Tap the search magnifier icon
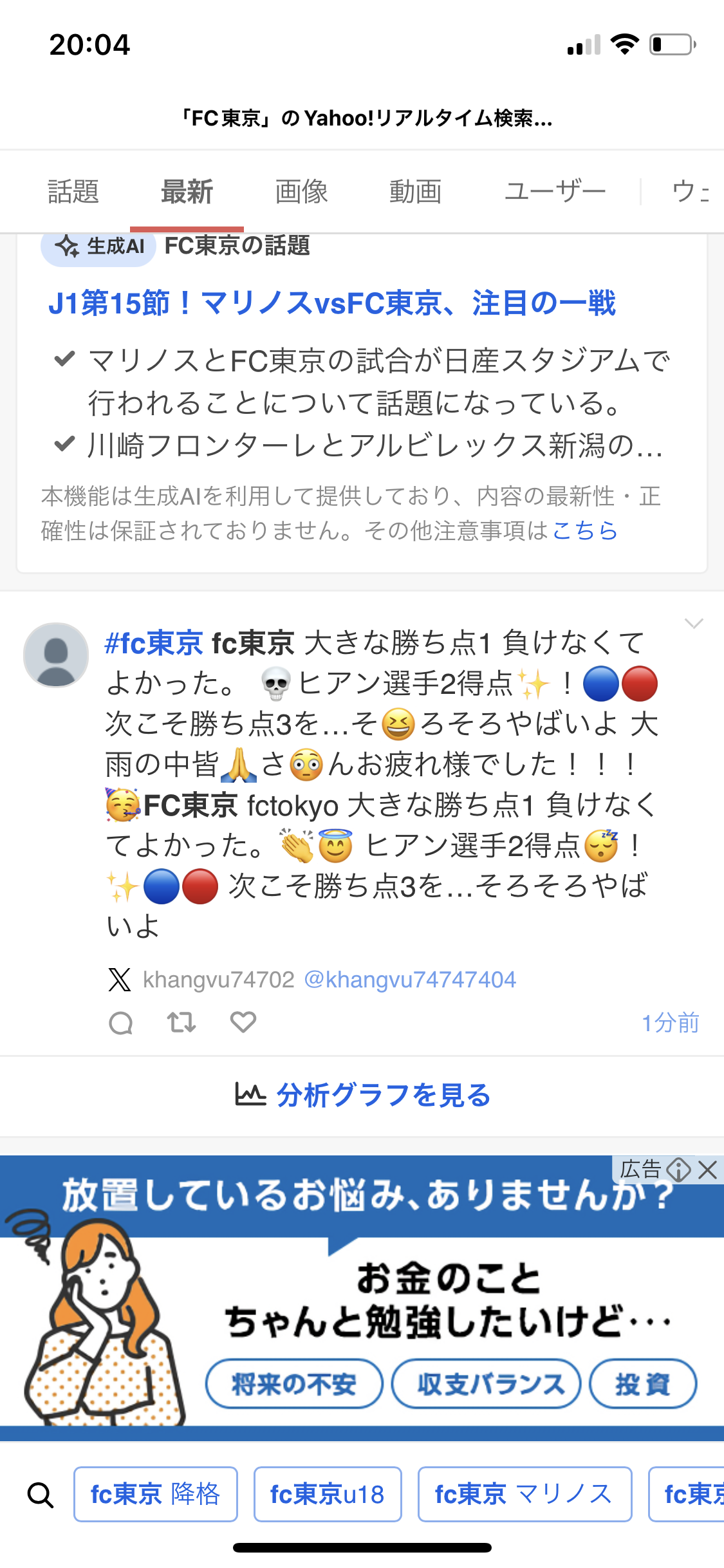 pos(40,1495)
